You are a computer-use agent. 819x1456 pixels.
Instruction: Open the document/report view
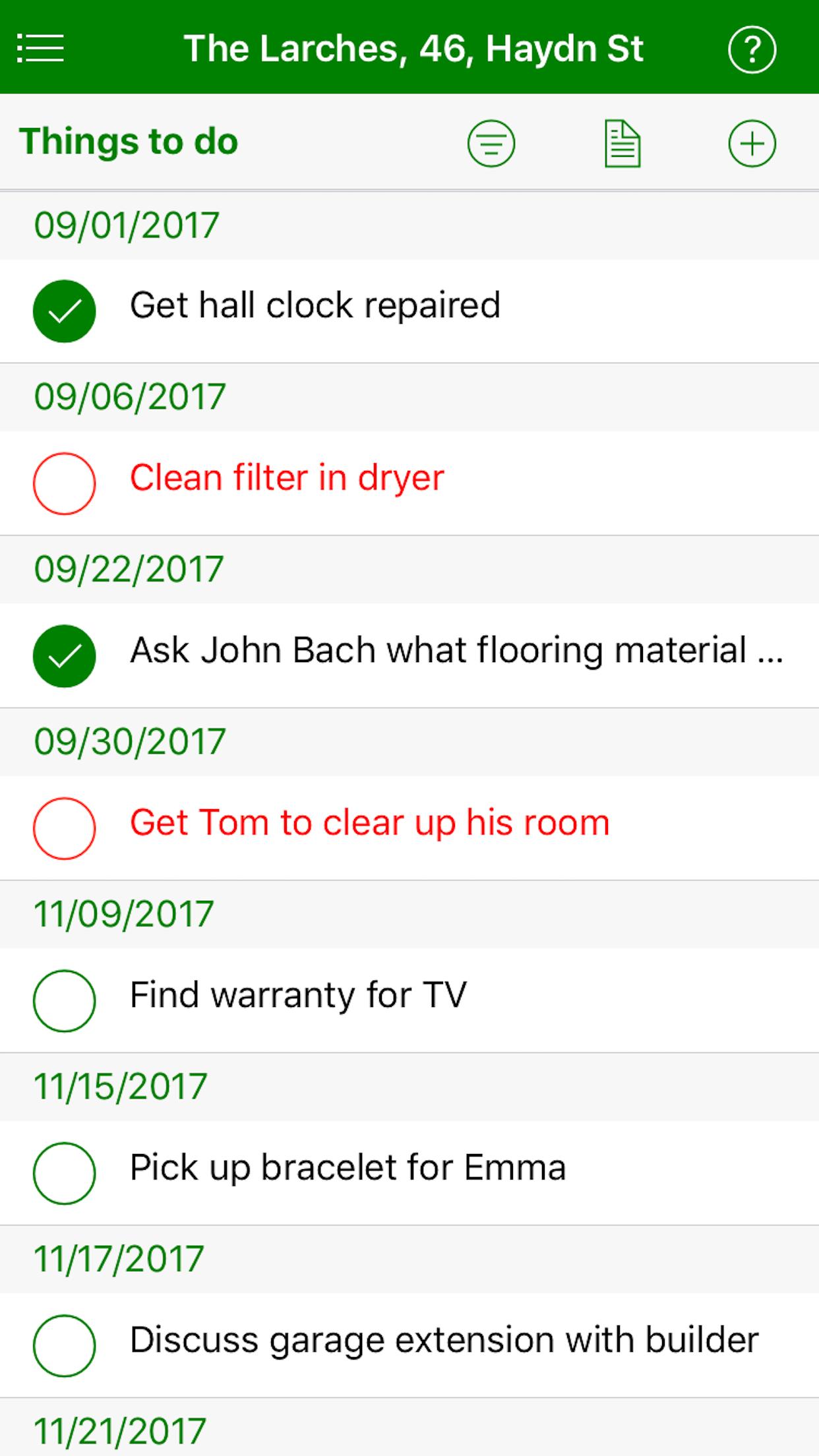click(622, 143)
